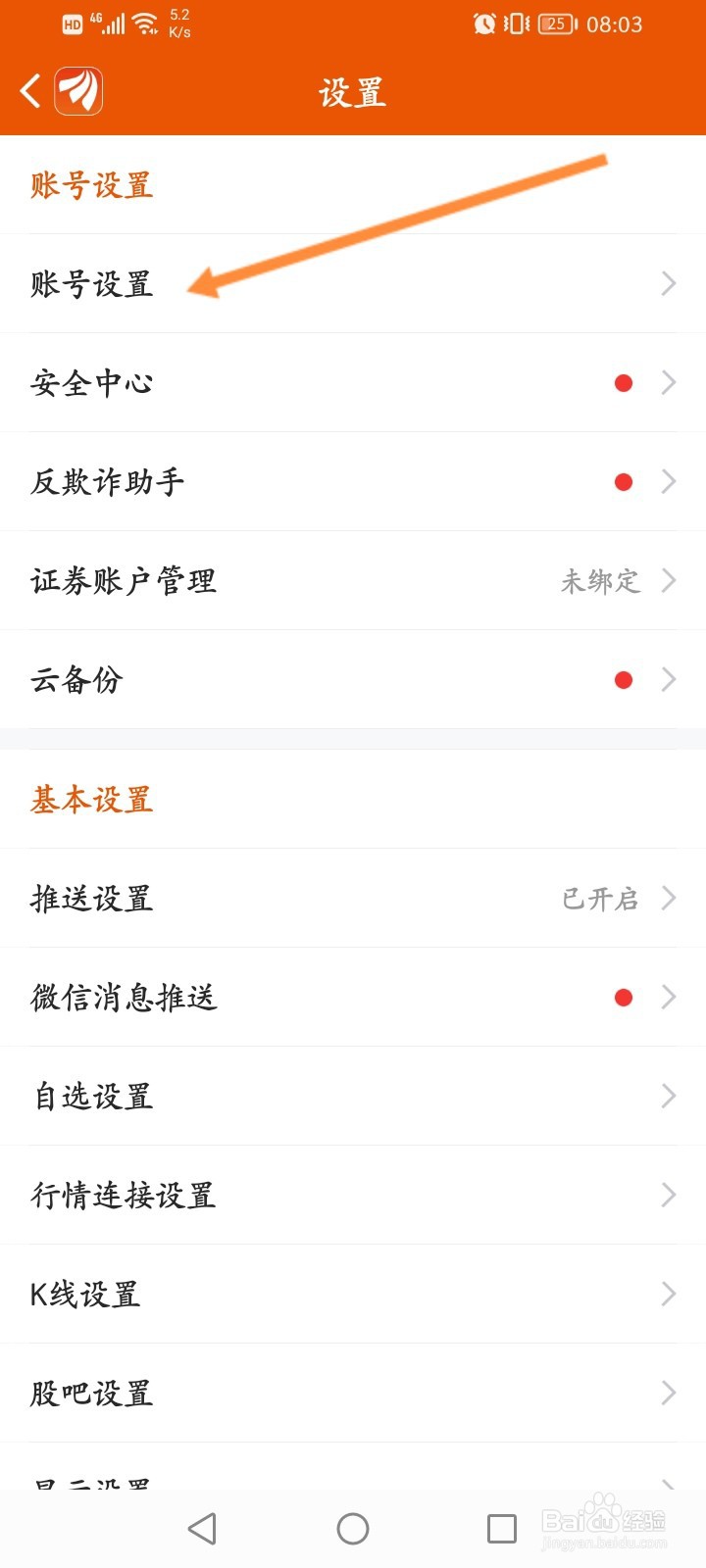The height and width of the screenshot is (1568, 706).
Task: Open 安全中心
Action: tap(353, 383)
